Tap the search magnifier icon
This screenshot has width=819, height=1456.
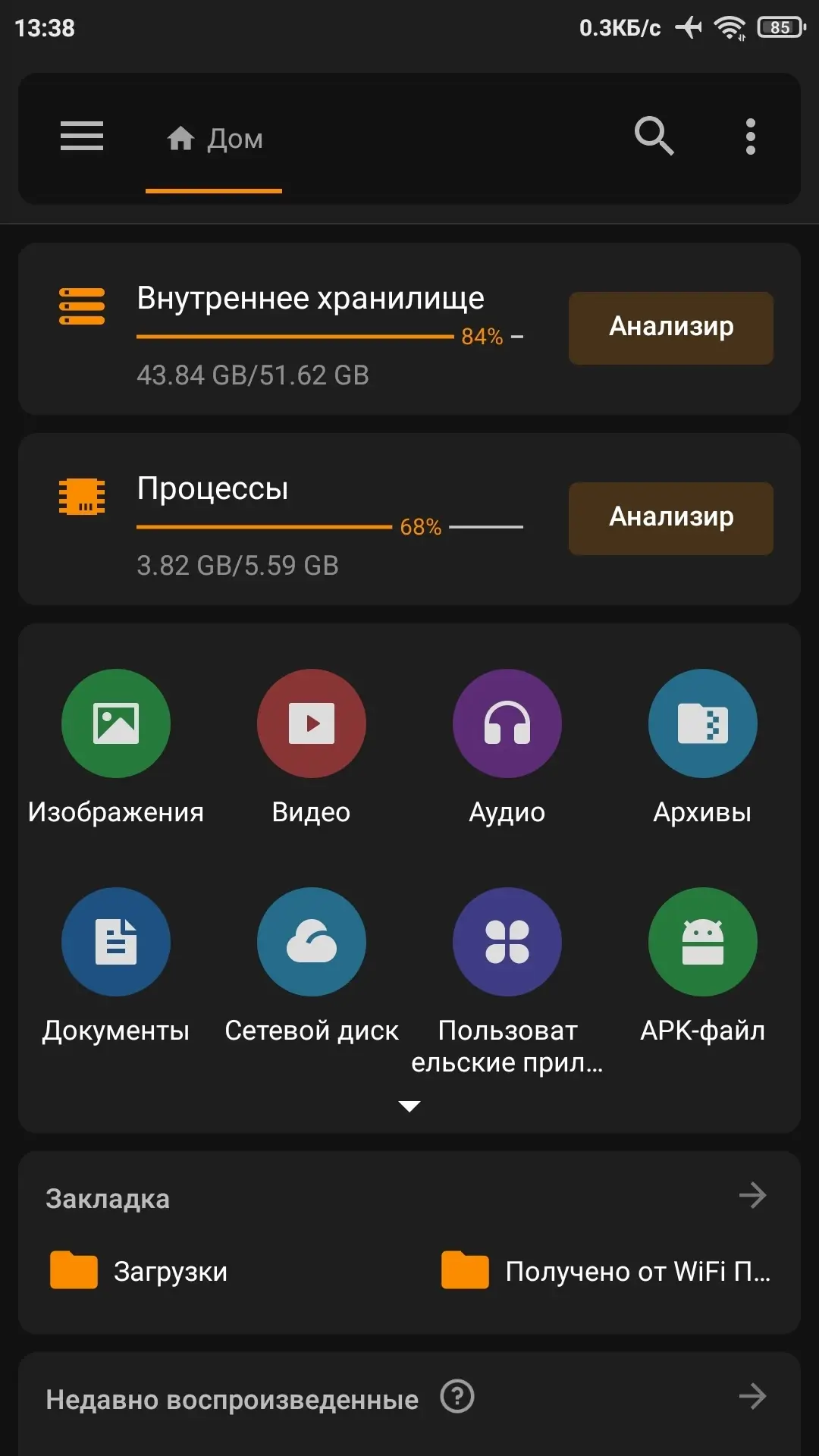pos(654,136)
